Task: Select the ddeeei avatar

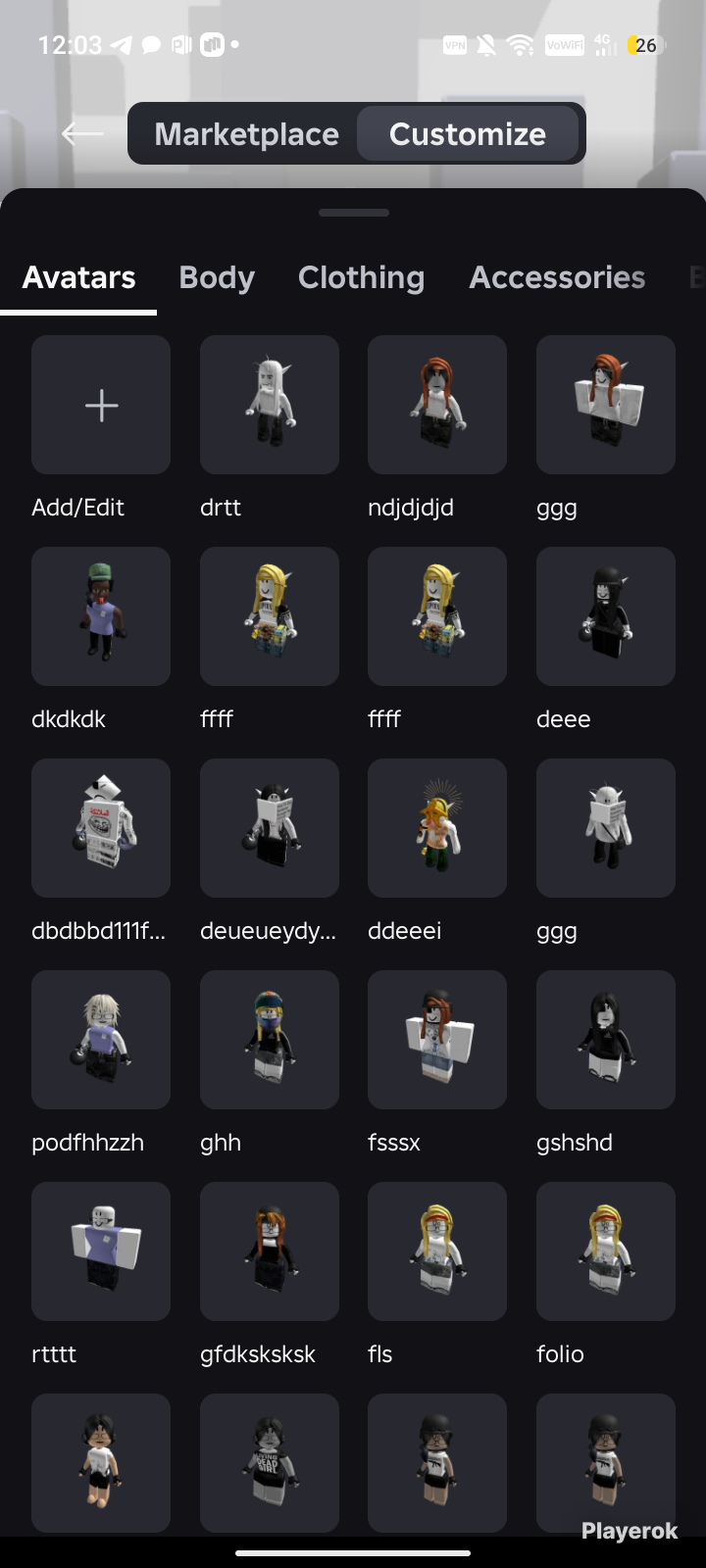Action: click(437, 828)
